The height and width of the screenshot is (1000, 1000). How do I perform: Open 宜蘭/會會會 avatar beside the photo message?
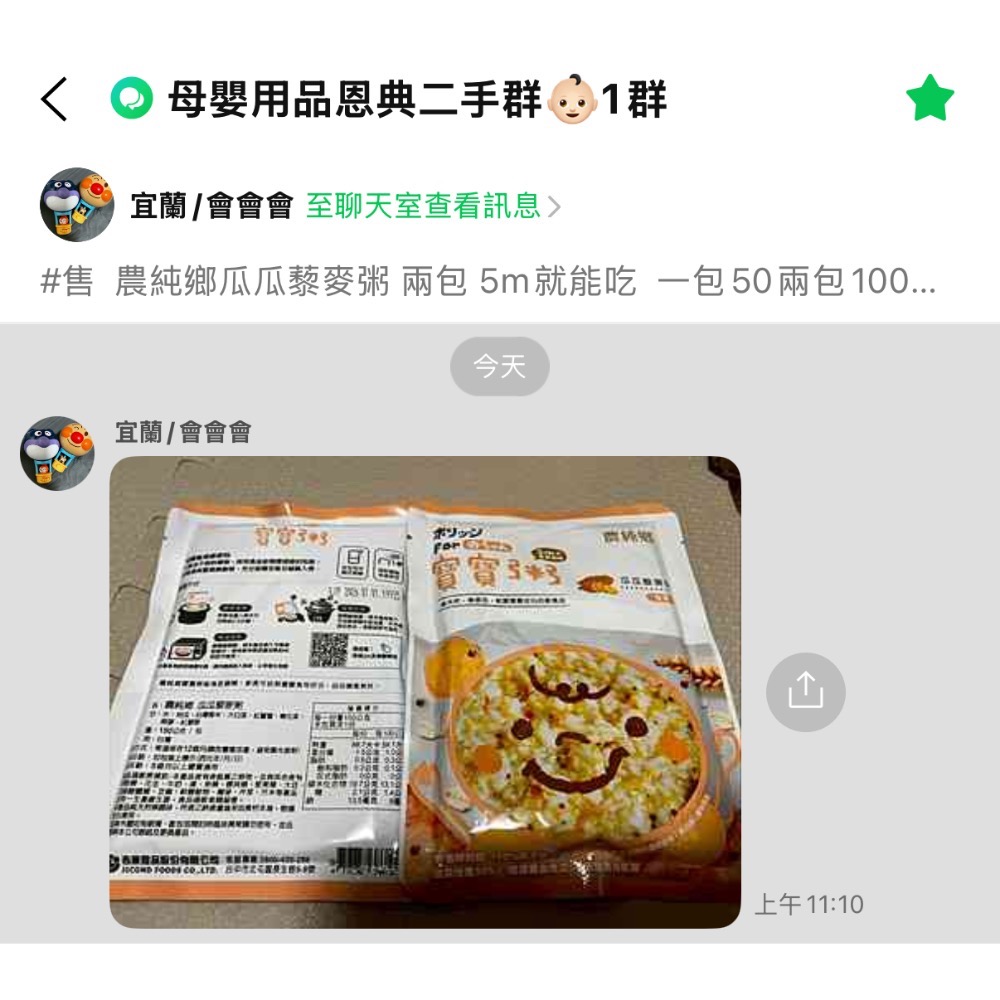coord(57,453)
